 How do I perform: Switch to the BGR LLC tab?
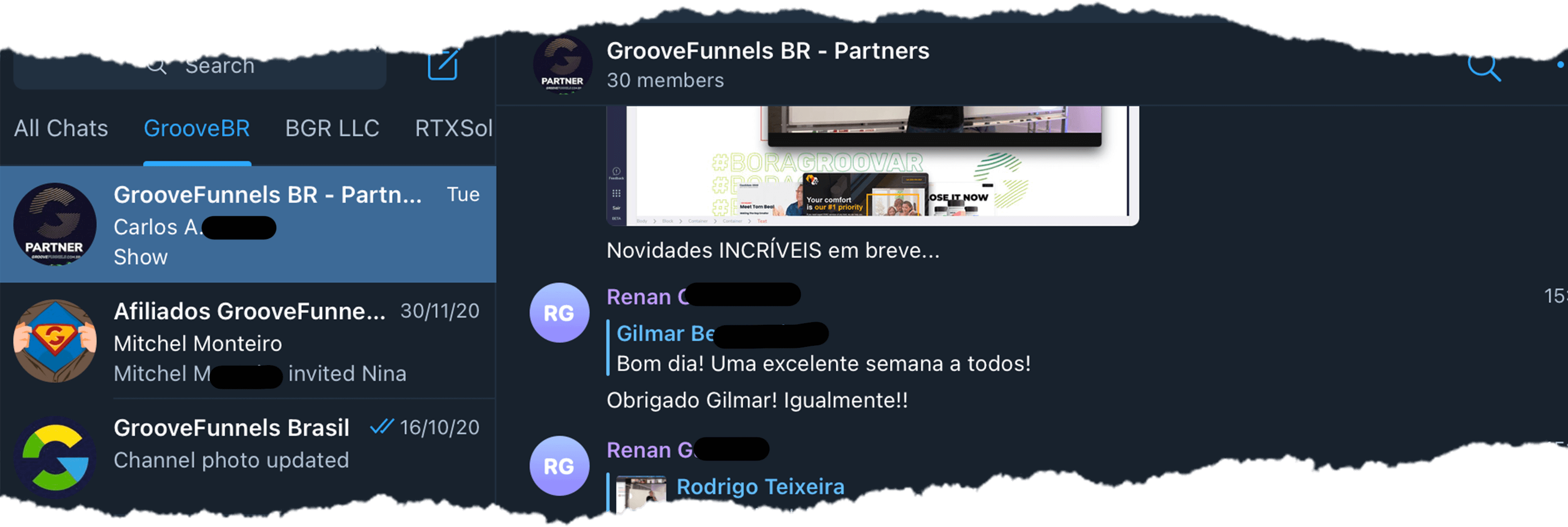point(332,128)
